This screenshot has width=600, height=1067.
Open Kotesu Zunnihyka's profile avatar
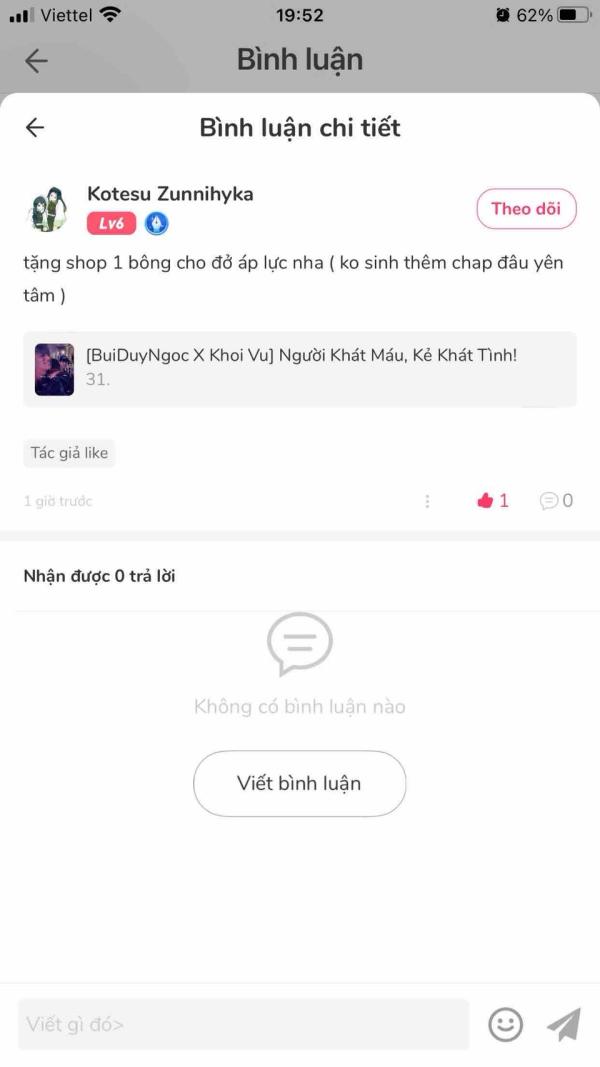click(x=45, y=209)
